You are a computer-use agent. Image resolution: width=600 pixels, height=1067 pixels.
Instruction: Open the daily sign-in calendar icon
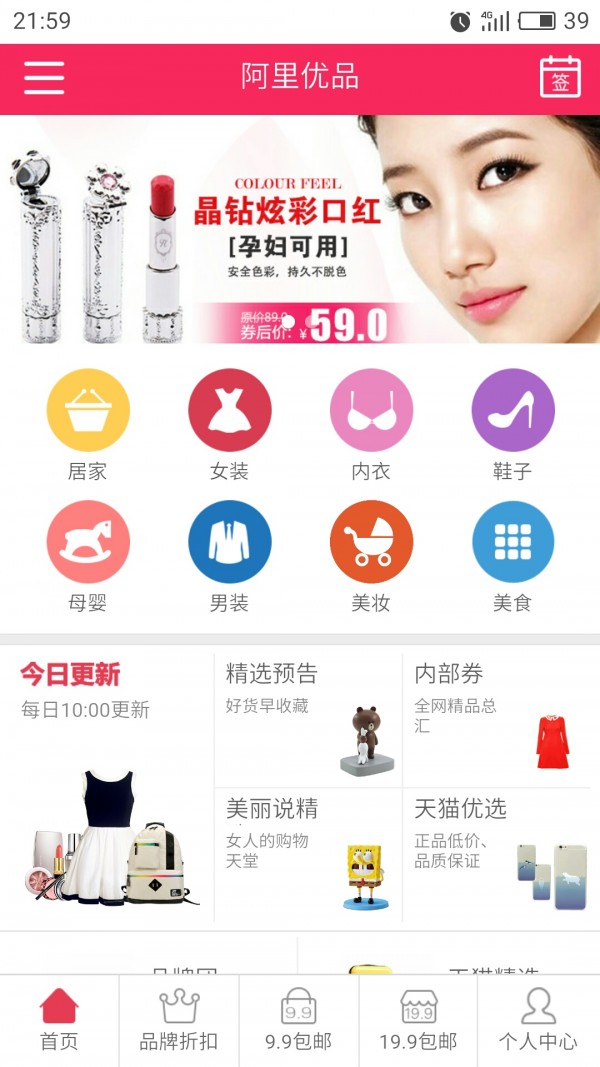(560, 77)
